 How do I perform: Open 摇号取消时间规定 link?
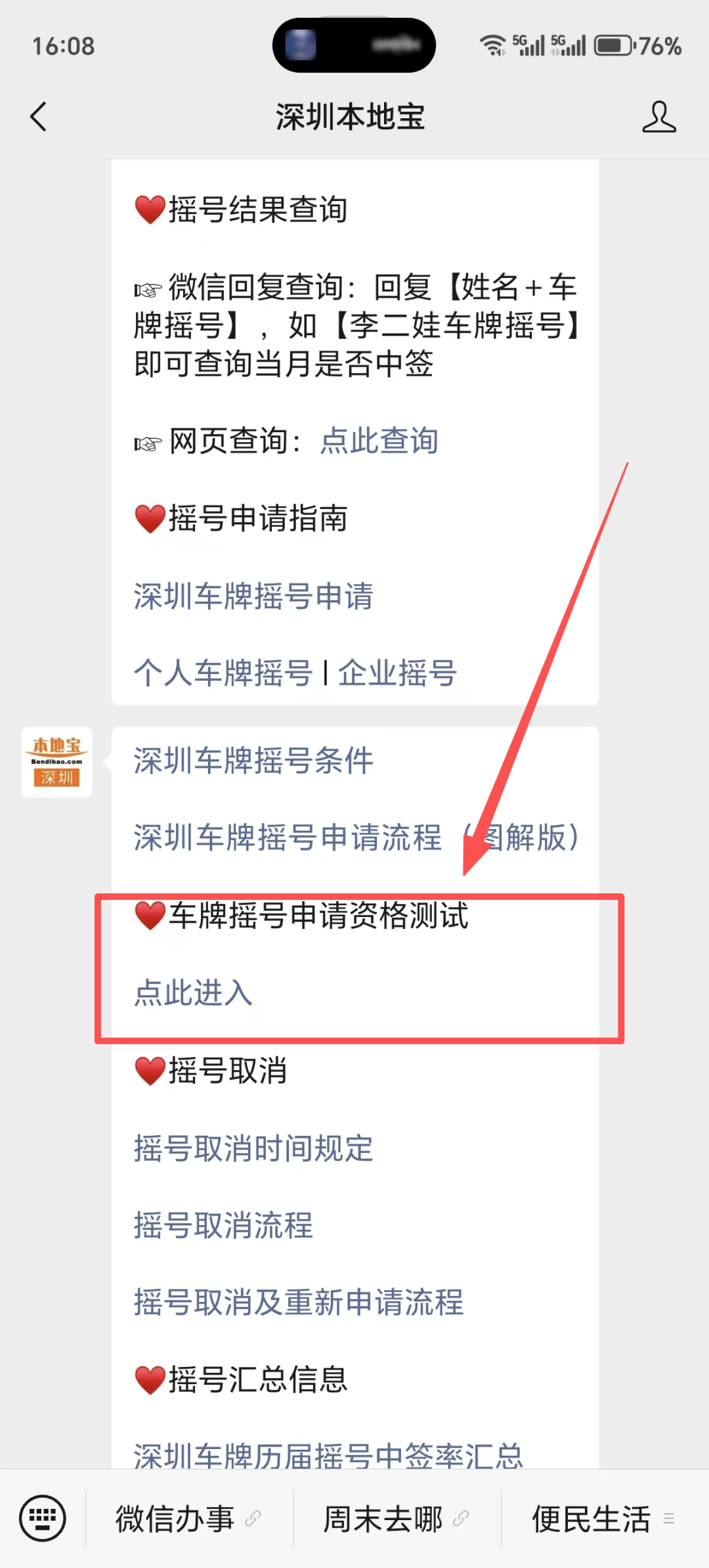253,1148
